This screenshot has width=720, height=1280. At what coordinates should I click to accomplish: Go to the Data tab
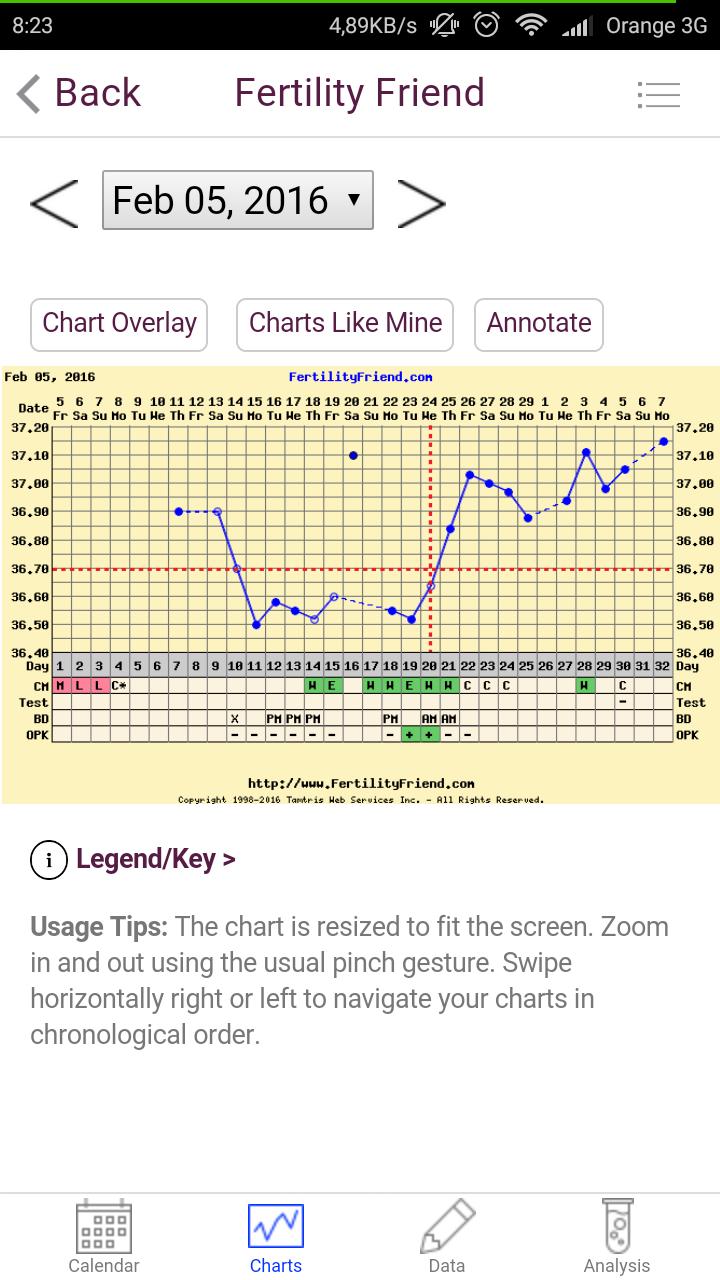tap(447, 1238)
